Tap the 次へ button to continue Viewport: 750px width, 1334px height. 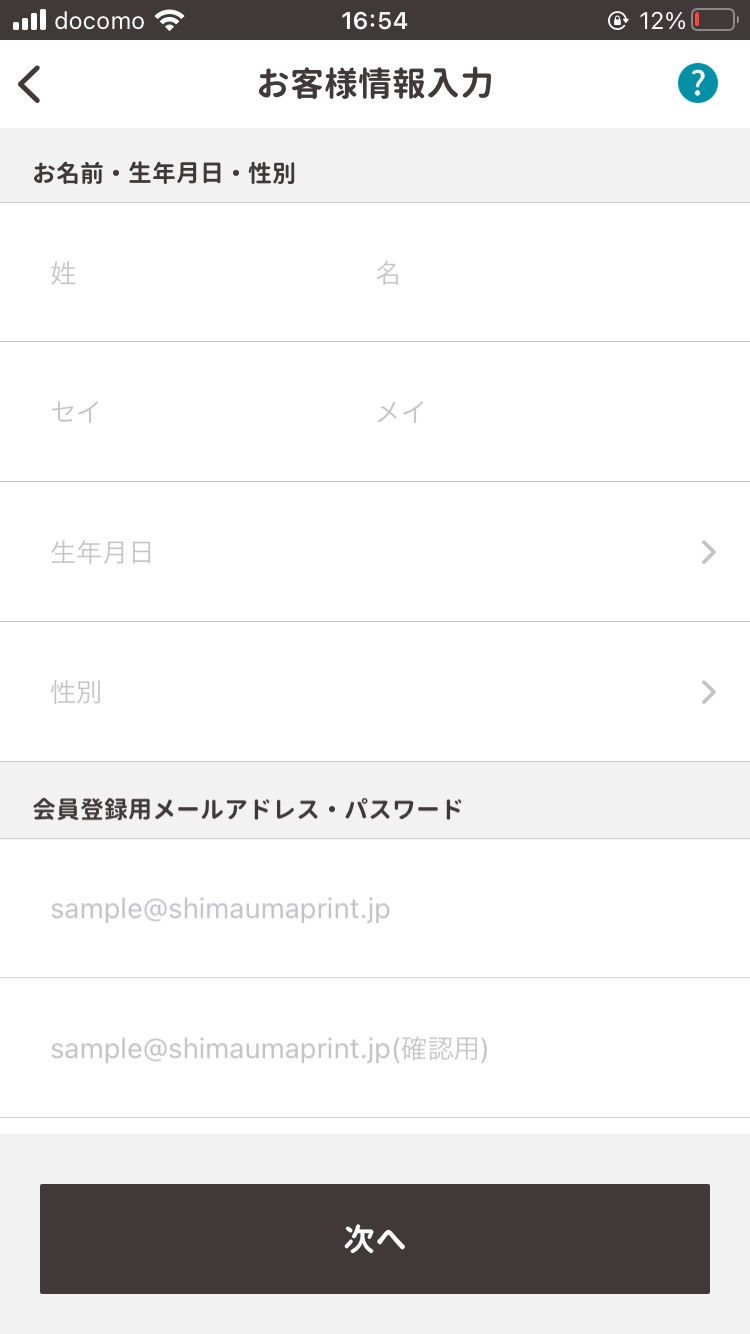(375, 1239)
